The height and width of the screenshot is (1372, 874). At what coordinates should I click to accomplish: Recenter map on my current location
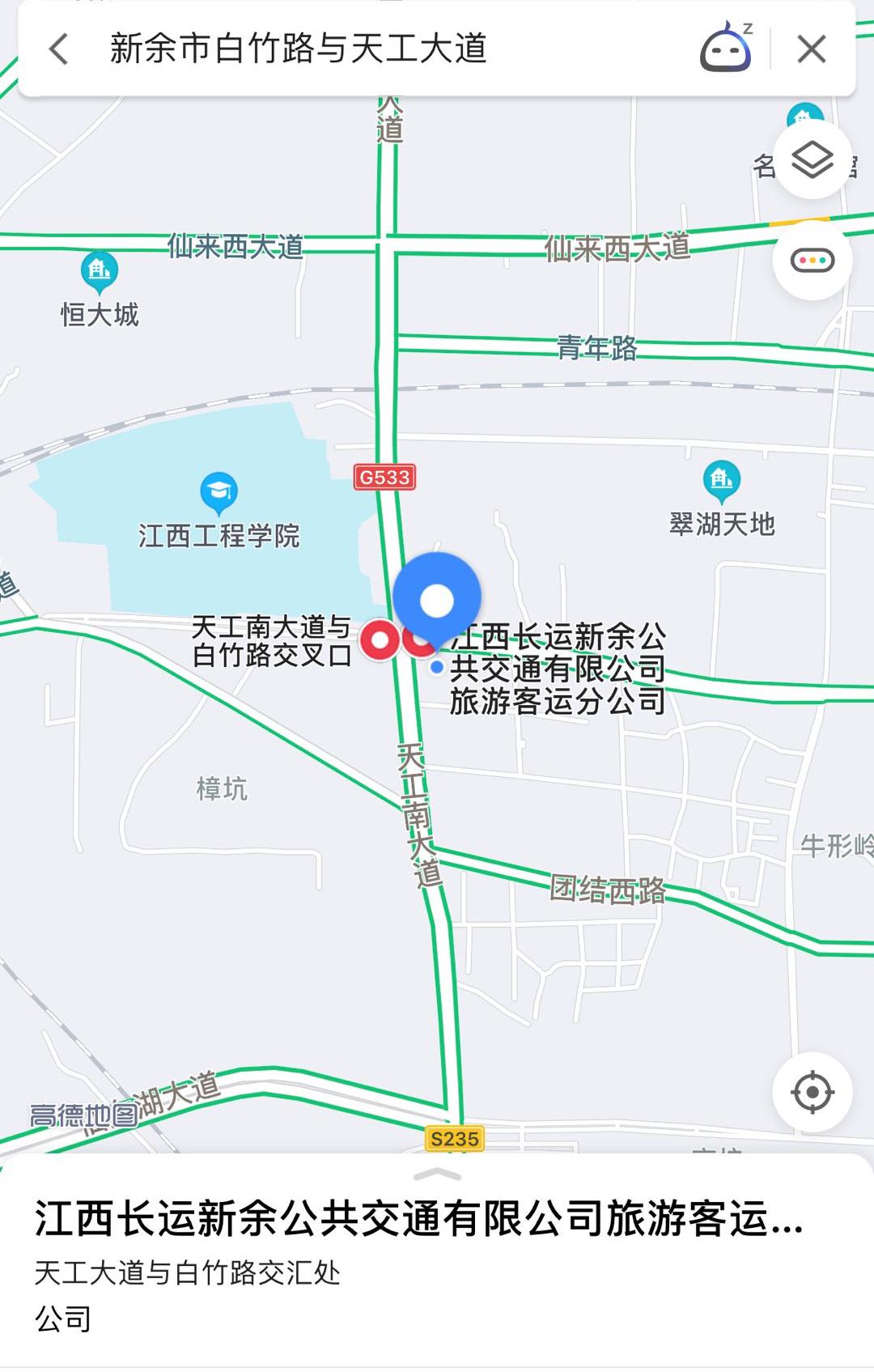tap(812, 1092)
